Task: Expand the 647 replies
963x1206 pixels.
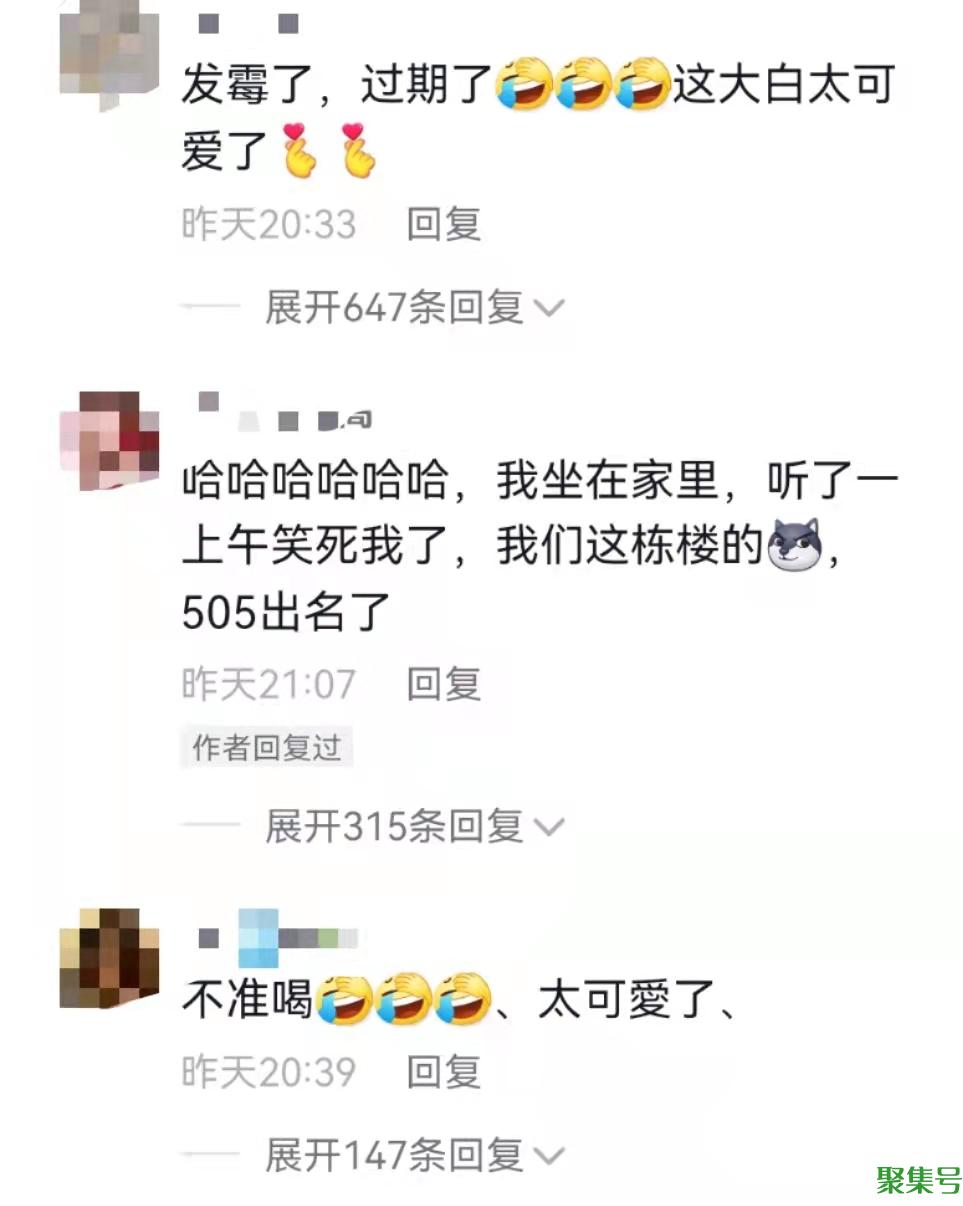Action: pos(412,307)
